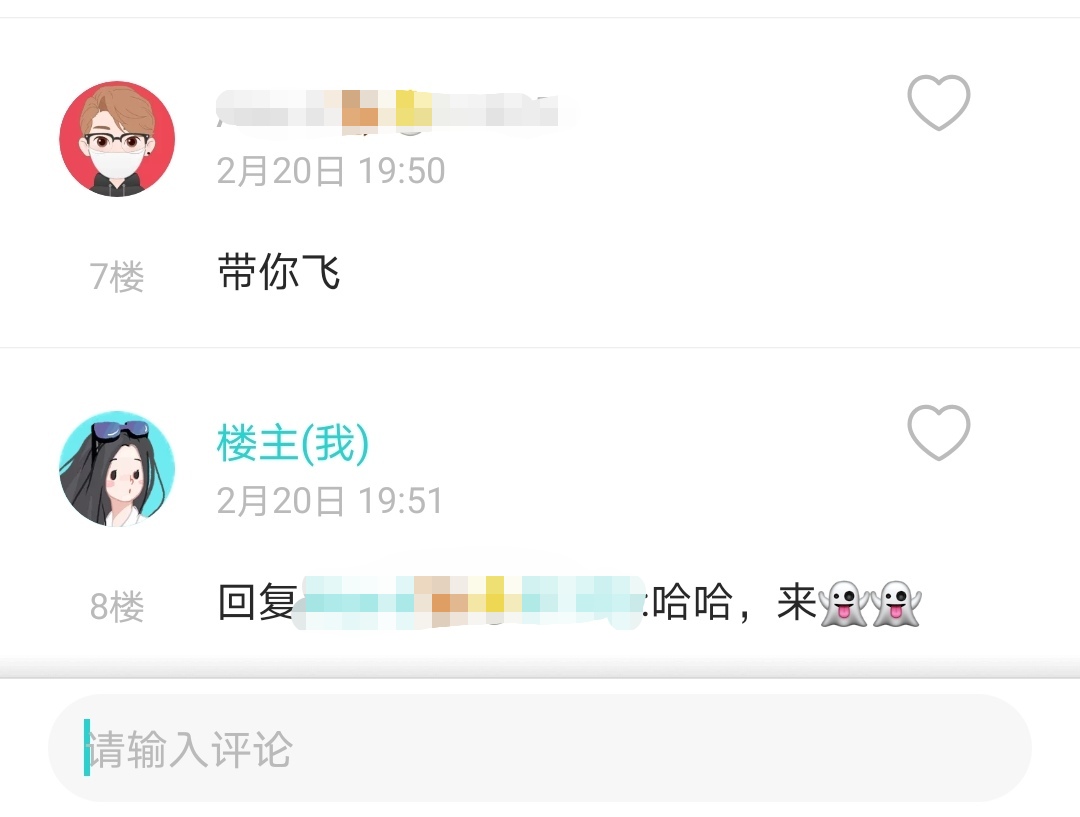Tap the 楼主(我) username
The height and width of the screenshot is (817, 1080).
coord(293,444)
